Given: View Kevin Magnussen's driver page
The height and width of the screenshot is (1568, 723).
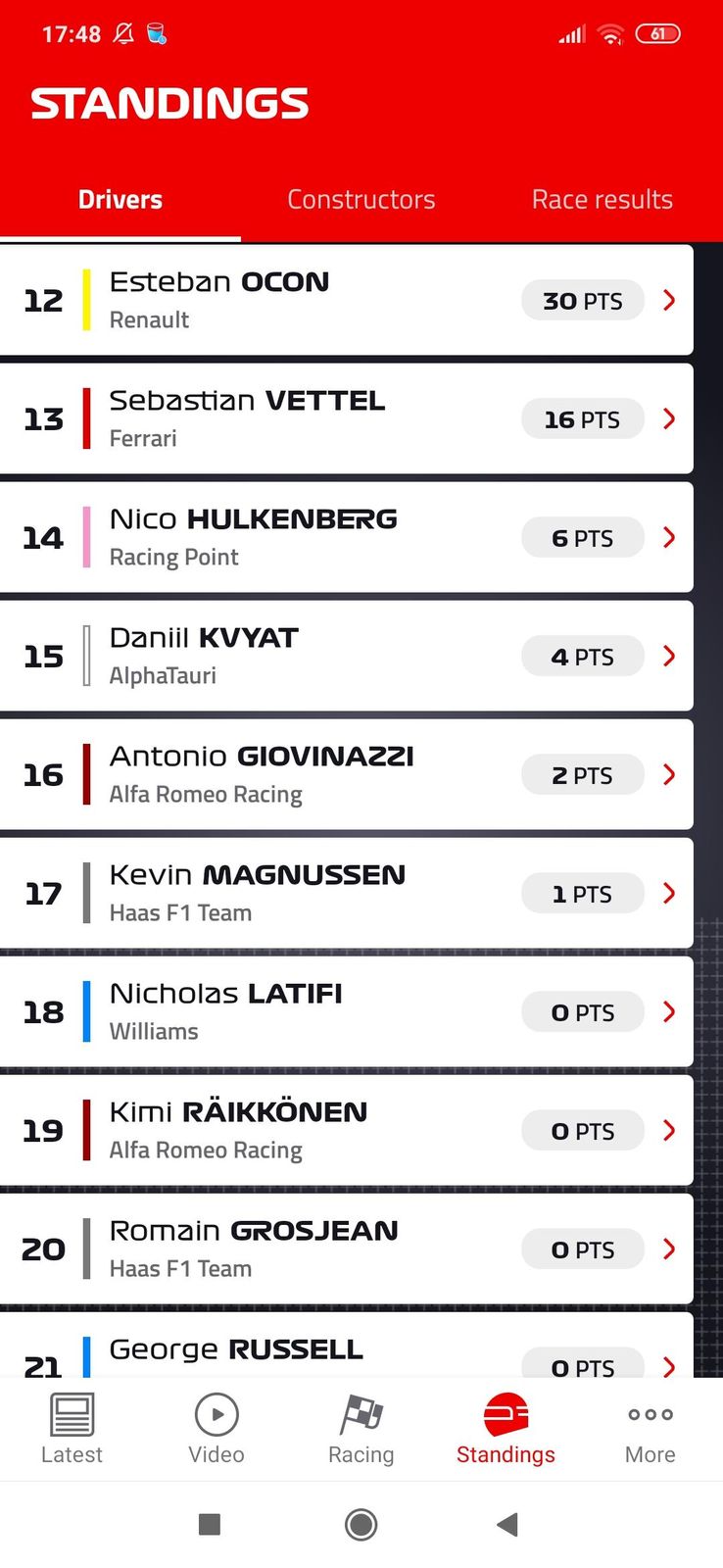Looking at the screenshot, I should click(x=346, y=893).
